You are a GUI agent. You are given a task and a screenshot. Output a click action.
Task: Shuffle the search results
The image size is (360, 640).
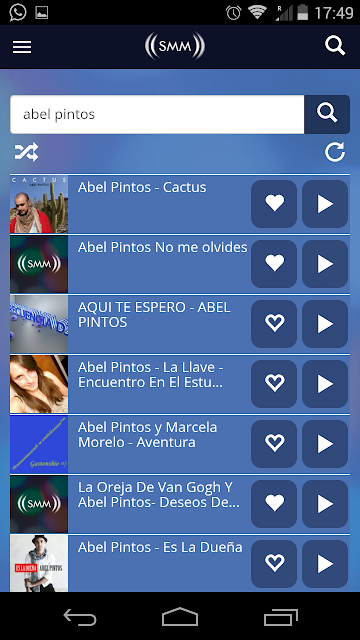pos(27,152)
